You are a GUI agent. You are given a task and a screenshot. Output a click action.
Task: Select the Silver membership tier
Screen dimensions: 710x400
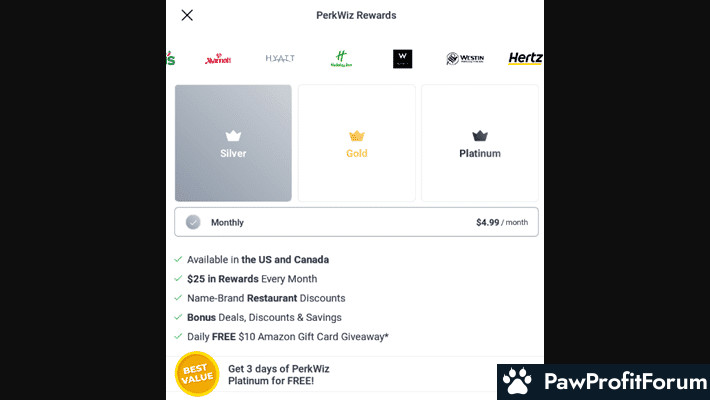[x=233, y=143]
